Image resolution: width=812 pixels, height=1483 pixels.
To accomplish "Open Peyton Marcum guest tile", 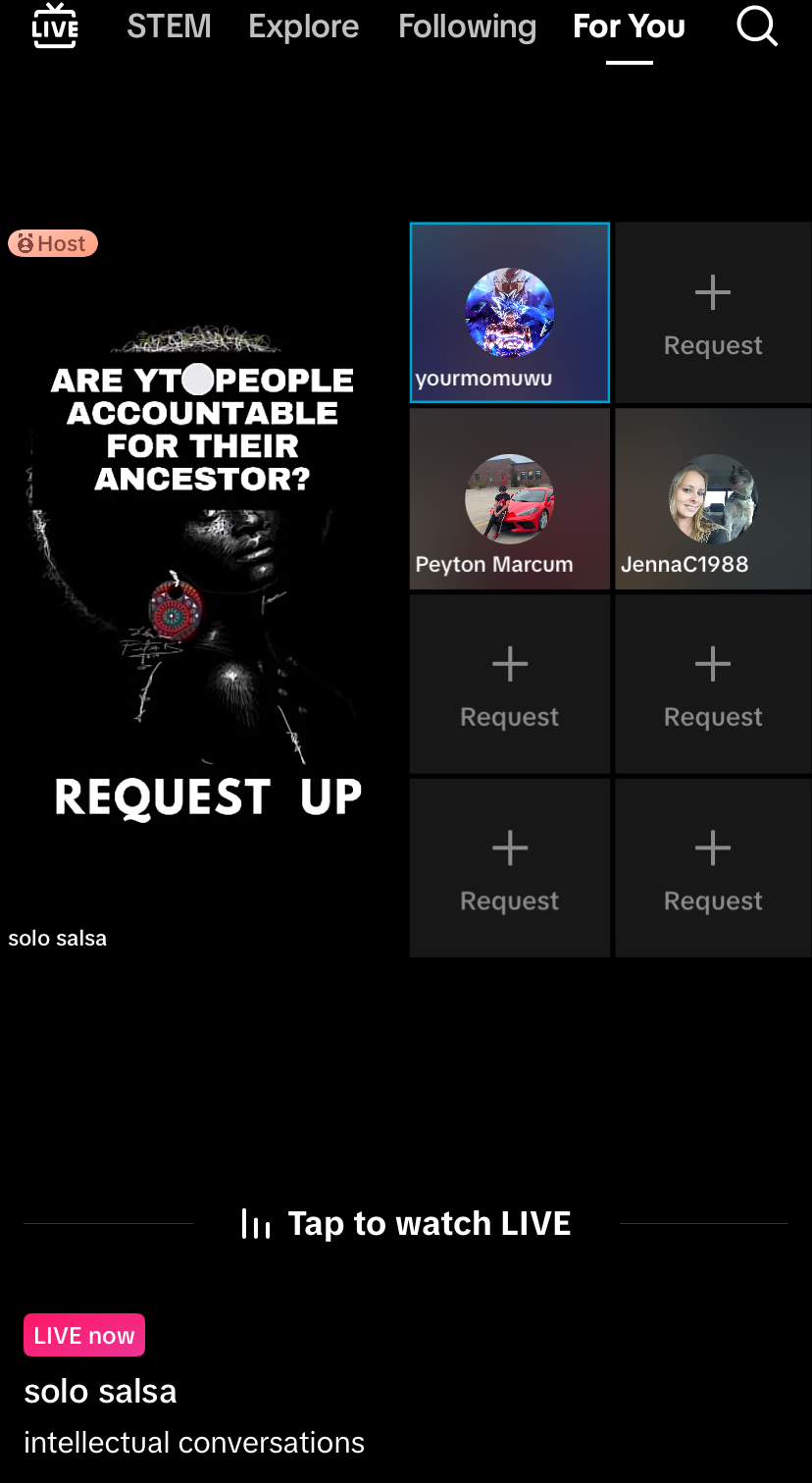I will 509,498.
